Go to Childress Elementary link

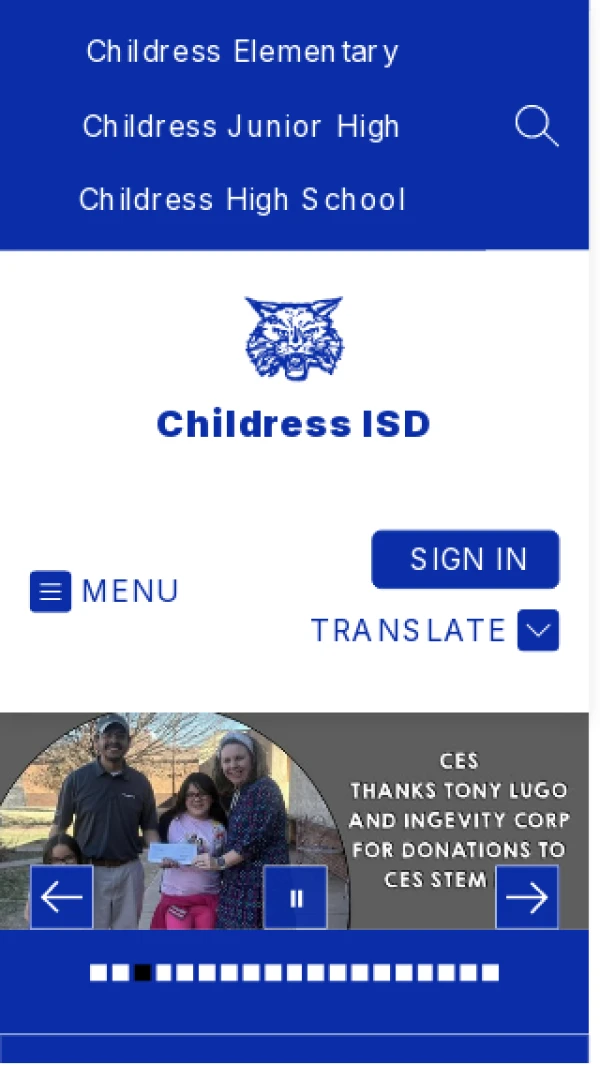click(x=242, y=51)
